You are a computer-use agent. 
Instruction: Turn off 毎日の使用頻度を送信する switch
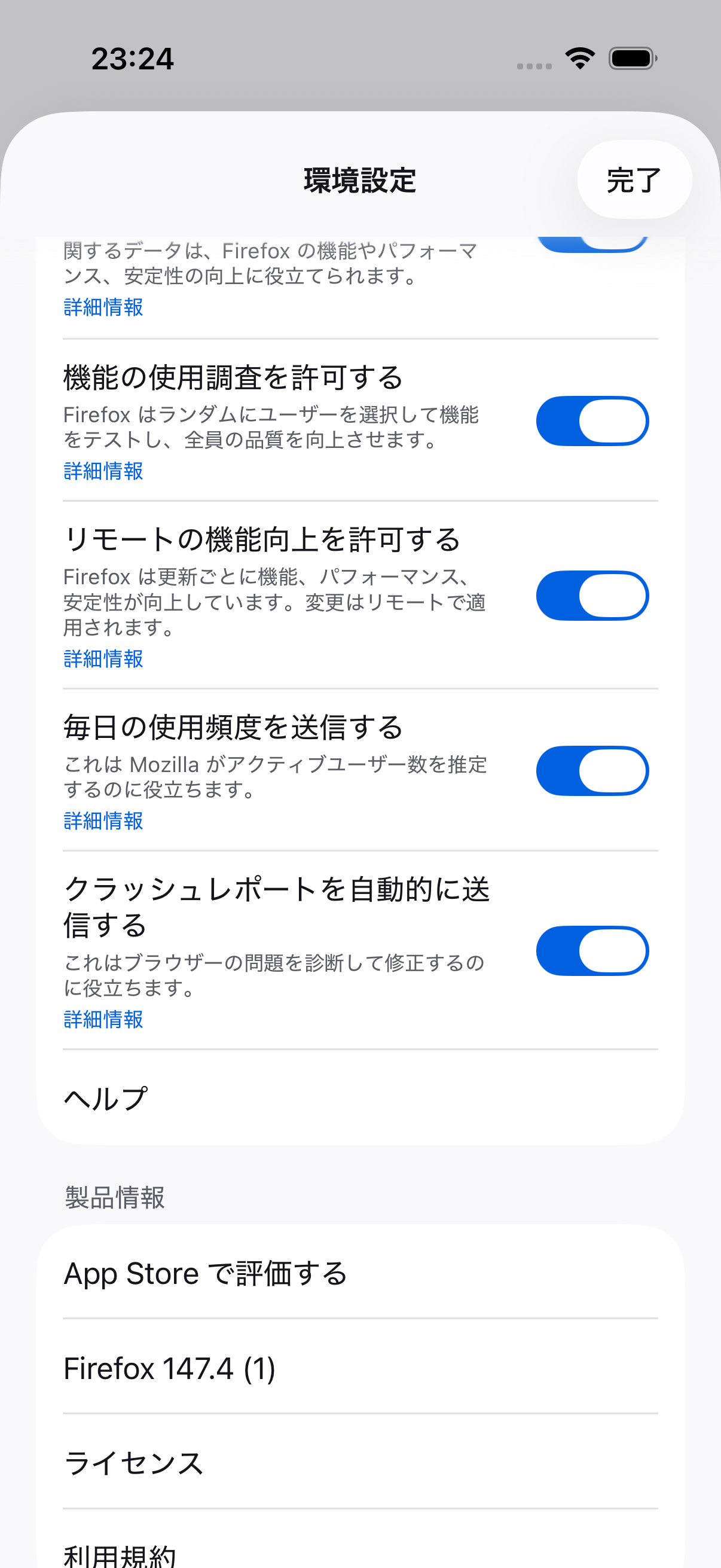click(x=591, y=771)
